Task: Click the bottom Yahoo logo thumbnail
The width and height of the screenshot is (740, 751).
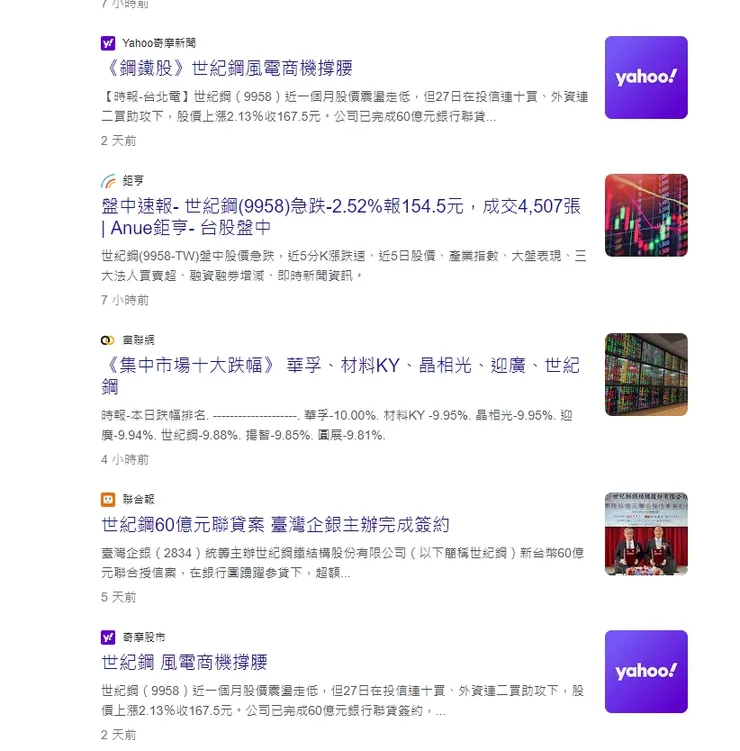Action: click(646, 670)
